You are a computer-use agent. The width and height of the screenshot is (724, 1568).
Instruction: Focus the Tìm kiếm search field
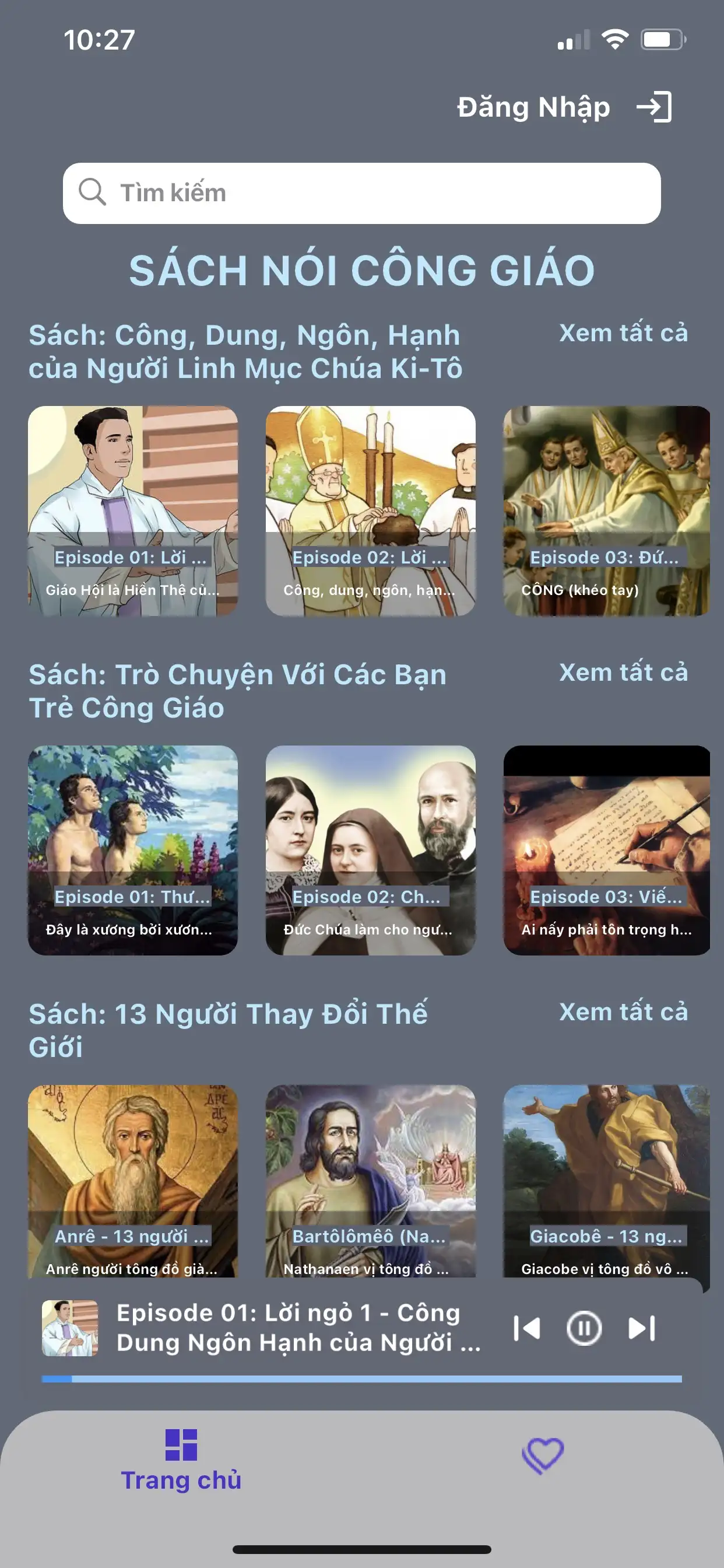pyautogui.click(x=361, y=193)
